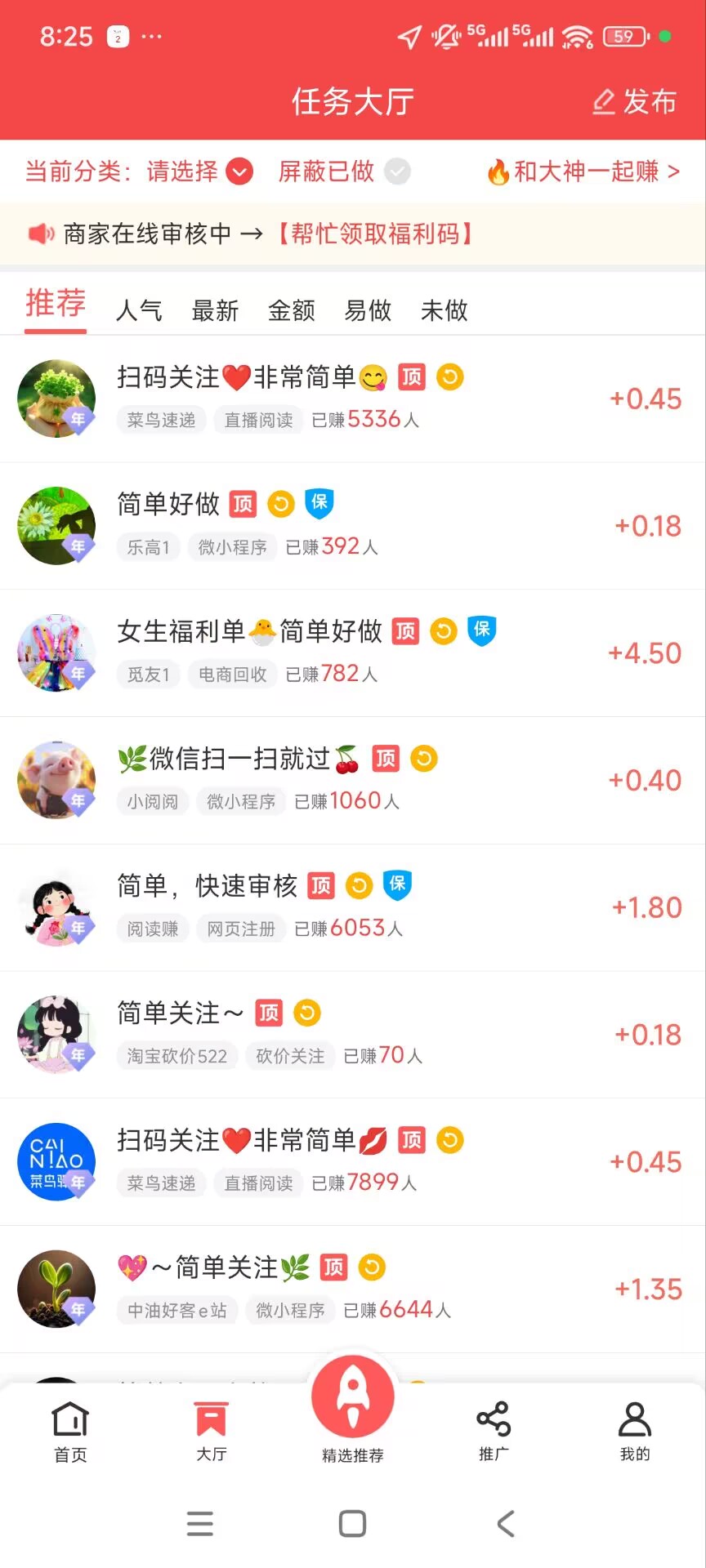Tap the +4.50 reward amount
Viewport: 706px width, 1568px height.
tap(645, 653)
